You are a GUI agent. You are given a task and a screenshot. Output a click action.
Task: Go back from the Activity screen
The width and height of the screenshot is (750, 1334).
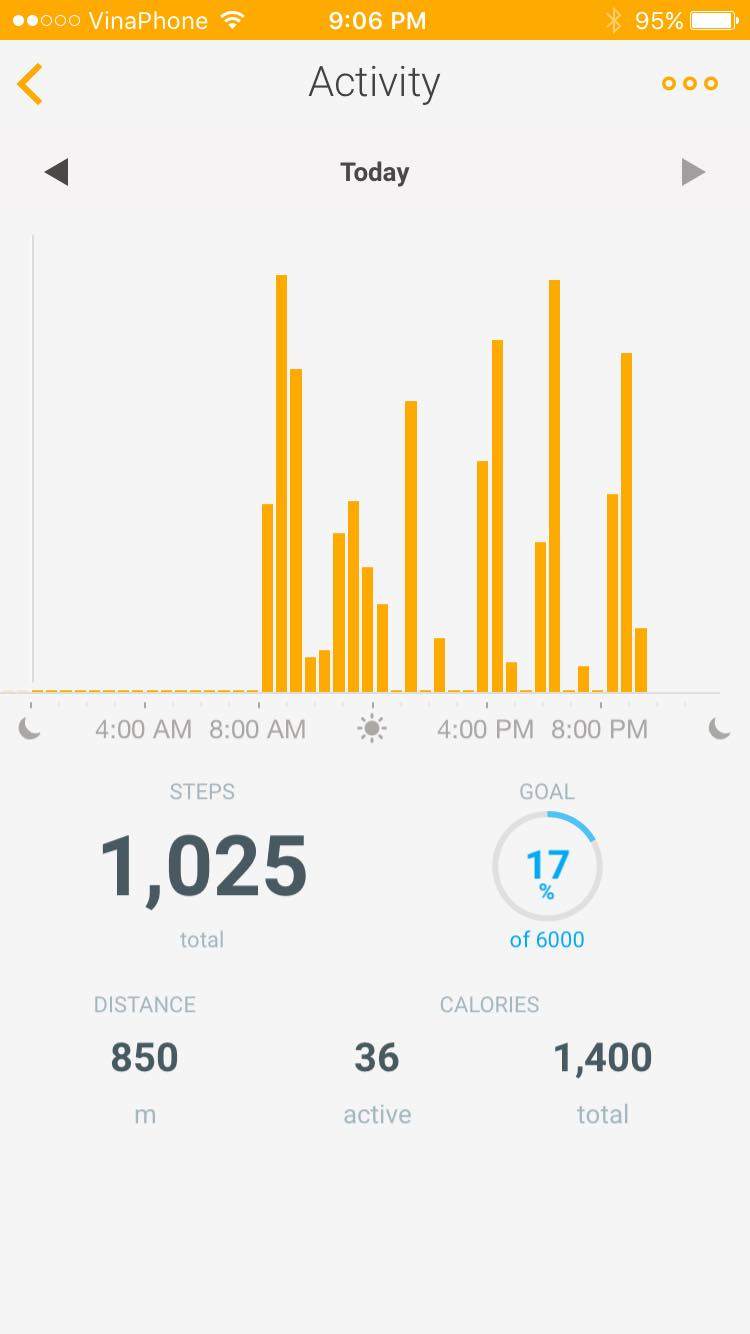(x=31, y=84)
